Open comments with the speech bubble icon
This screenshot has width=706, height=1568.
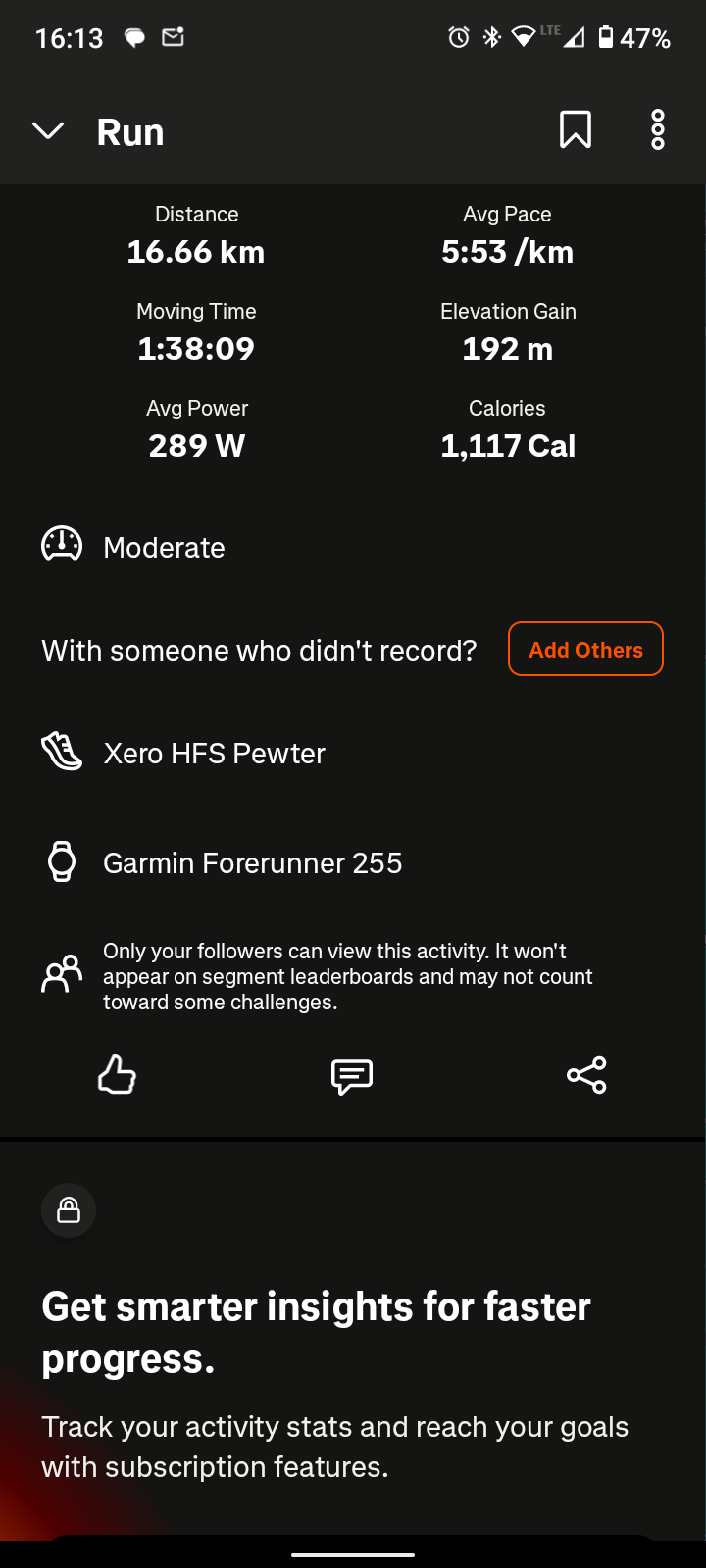point(352,1076)
